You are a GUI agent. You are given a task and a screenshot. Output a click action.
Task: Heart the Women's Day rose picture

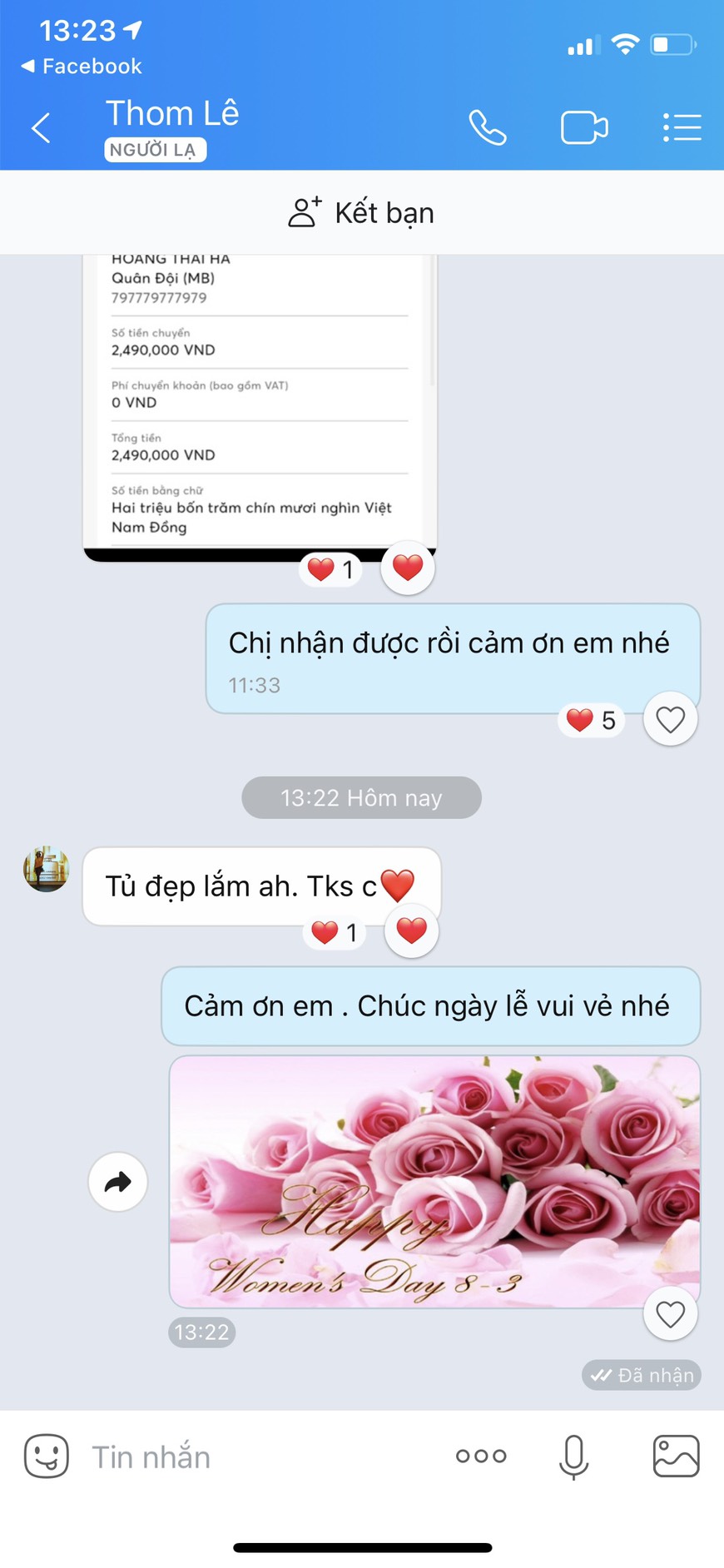click(670, 1313)
